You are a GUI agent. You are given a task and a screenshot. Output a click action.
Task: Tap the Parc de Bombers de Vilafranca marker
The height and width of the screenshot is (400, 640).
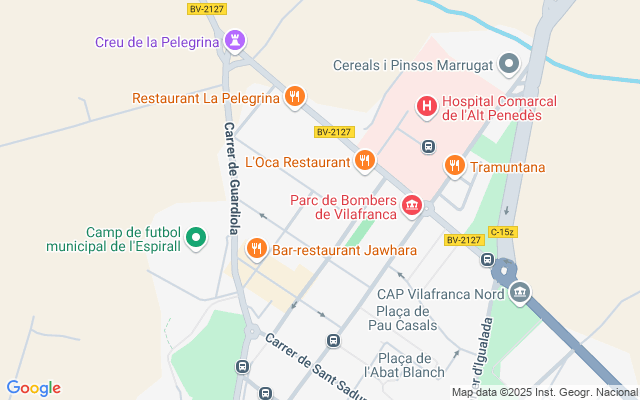point(411,206)
